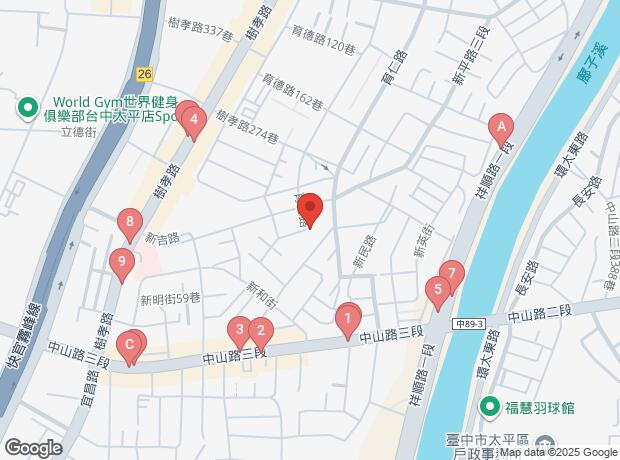Tap map marker number 9
This screenshot has height=460, width=620.
tap(121, 264)
